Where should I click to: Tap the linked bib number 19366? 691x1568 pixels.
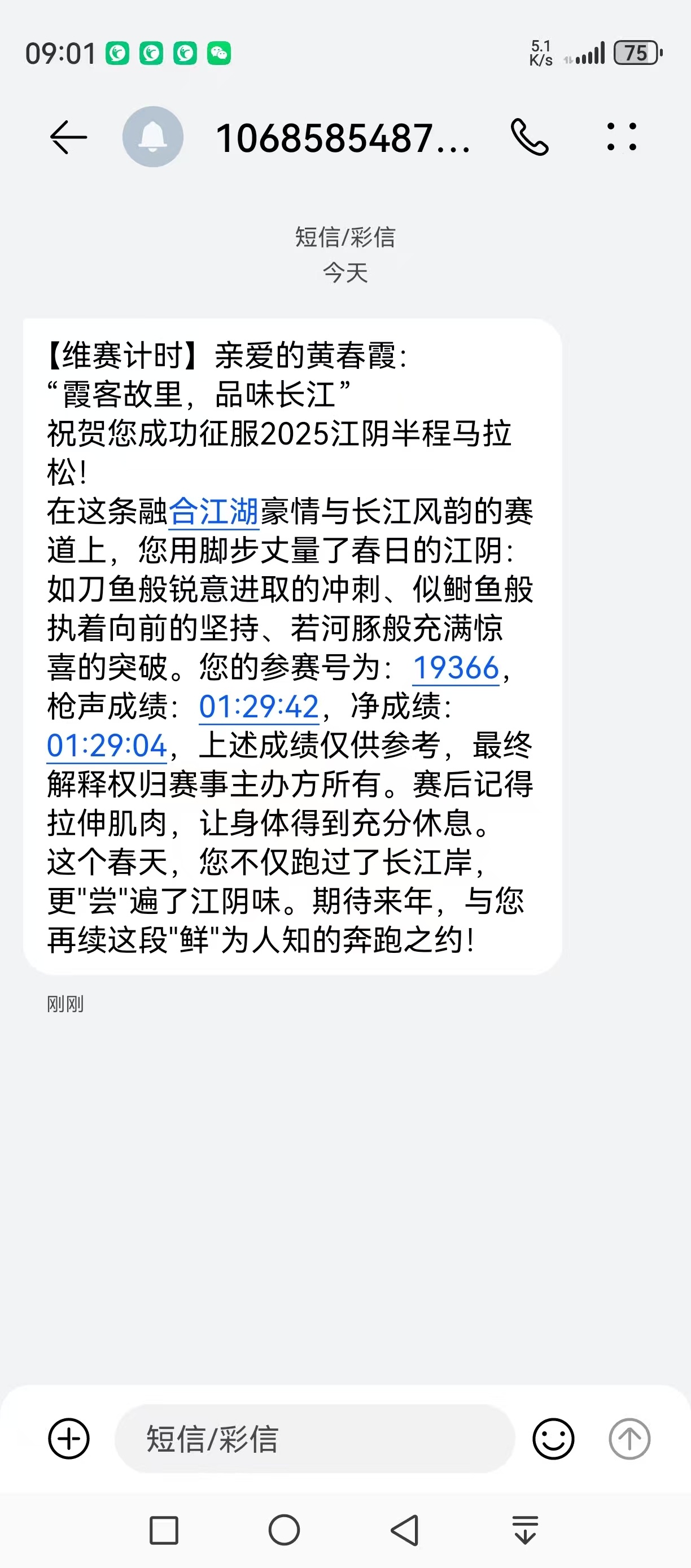pos(456,667)
